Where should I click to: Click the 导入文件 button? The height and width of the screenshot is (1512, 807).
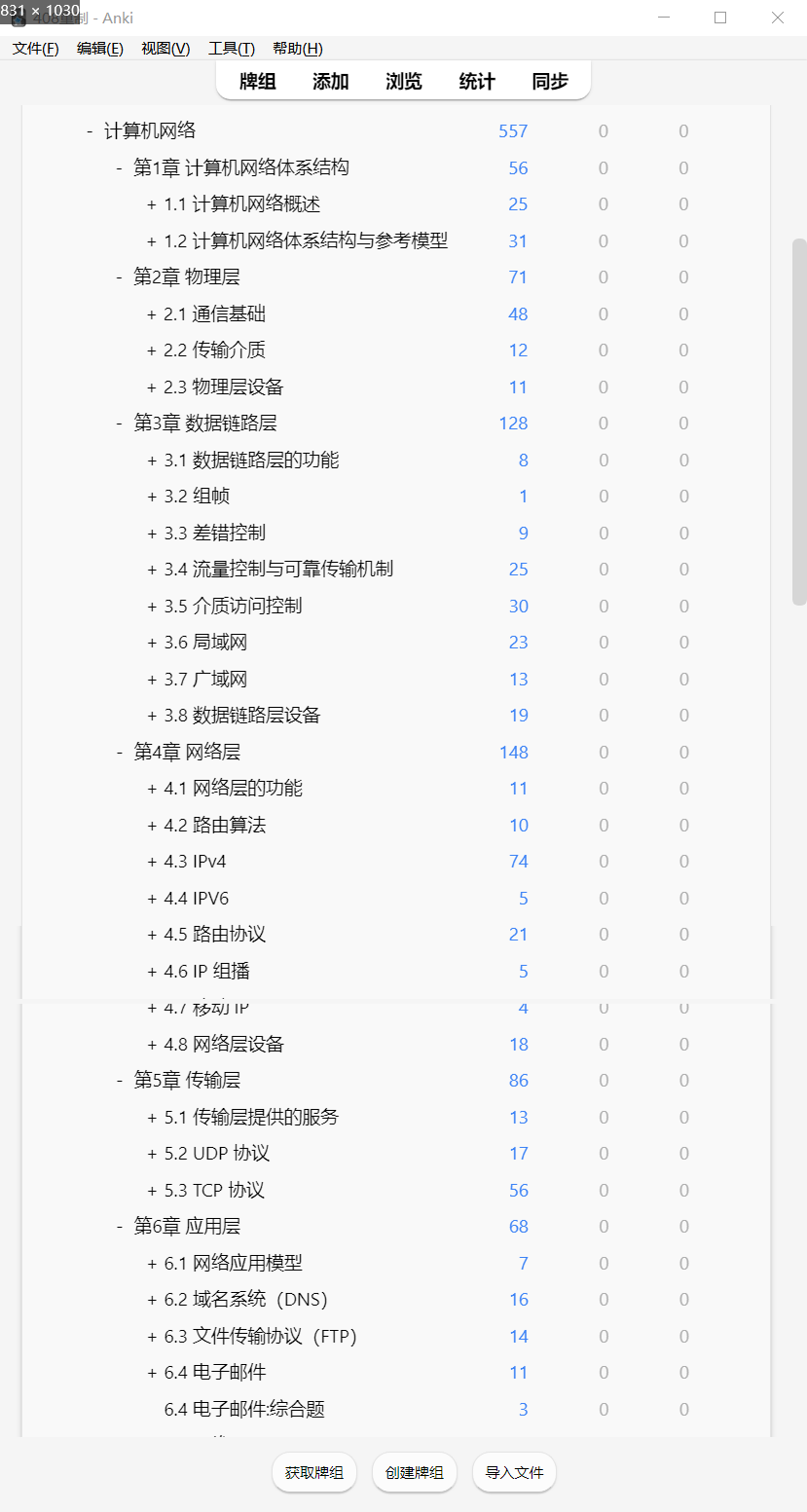pos(515,1472)
